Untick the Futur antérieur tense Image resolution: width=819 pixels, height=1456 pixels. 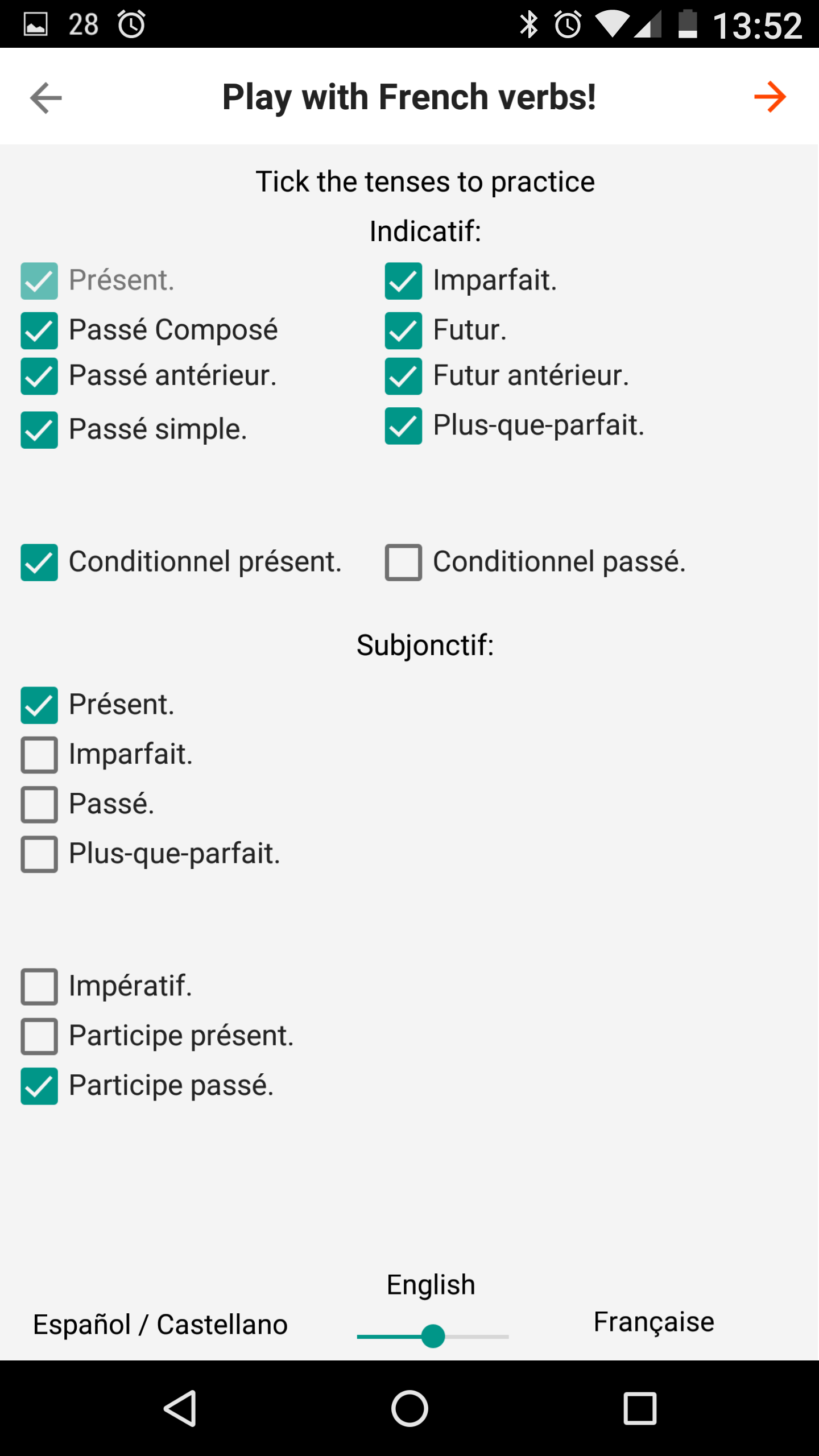pyautogui.click(x=403, y=376)
